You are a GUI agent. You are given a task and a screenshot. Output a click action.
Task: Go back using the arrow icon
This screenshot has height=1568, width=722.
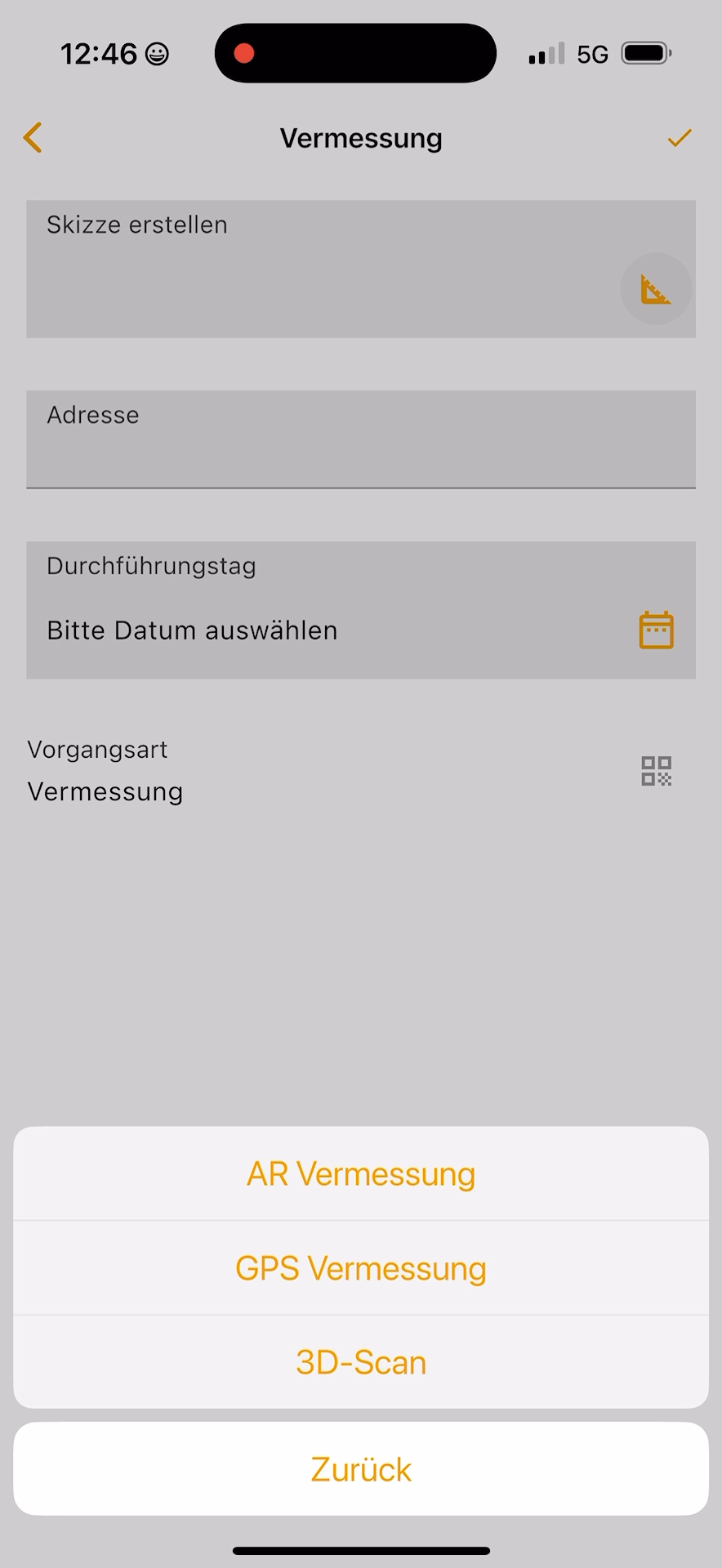point(33,137)
